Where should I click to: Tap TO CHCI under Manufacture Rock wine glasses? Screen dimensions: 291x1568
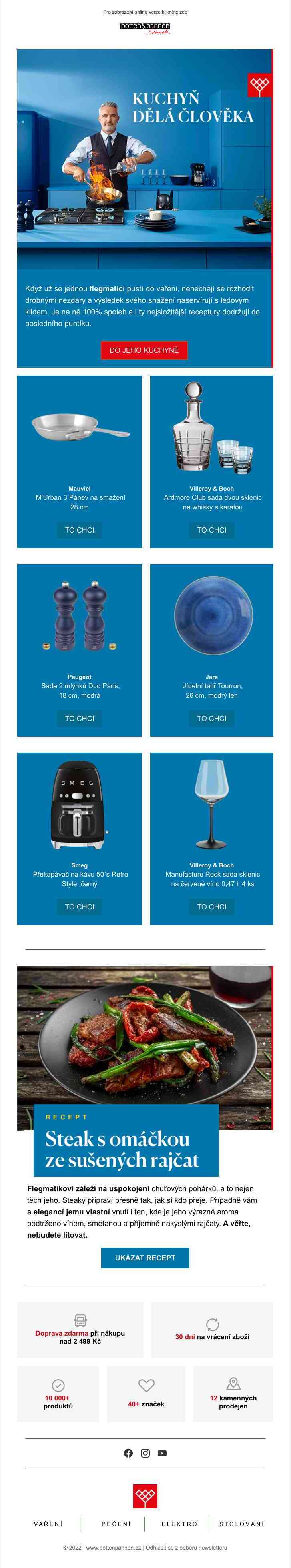[211, 906]
